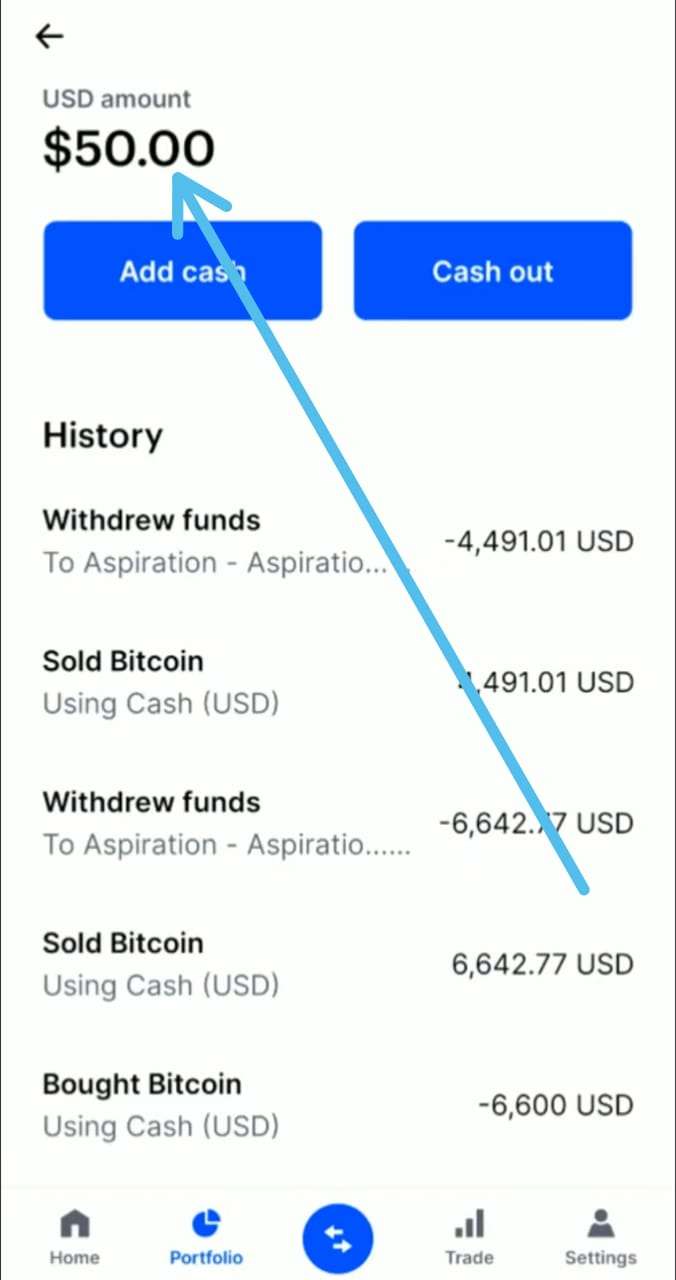This screenshot has height=1280, width=676.
Task: Open the Withdrew funds -4,491.01 USD entry
Action: click(338, 541)
